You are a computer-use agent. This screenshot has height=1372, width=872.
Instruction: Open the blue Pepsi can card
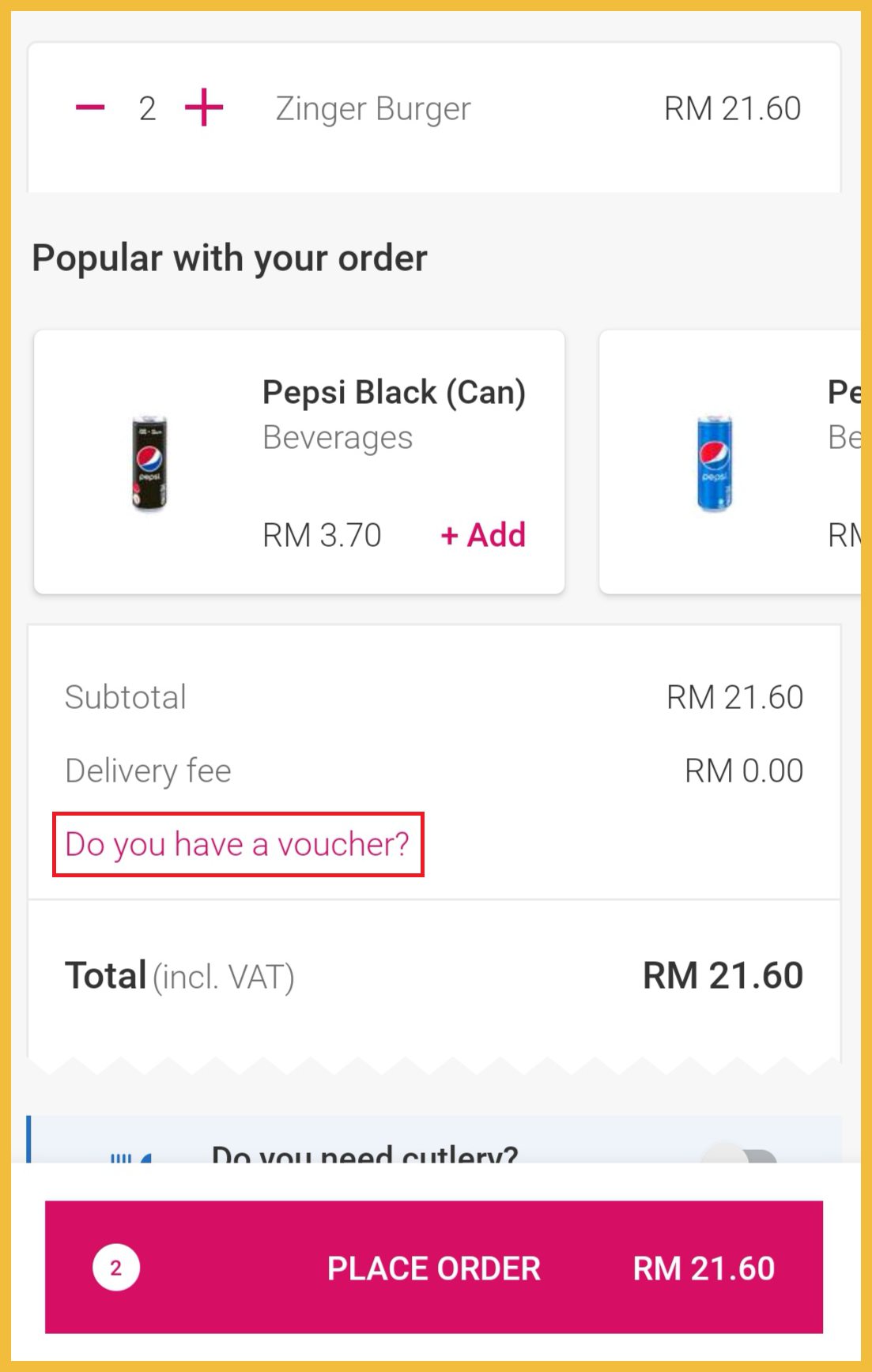point(729,462)
